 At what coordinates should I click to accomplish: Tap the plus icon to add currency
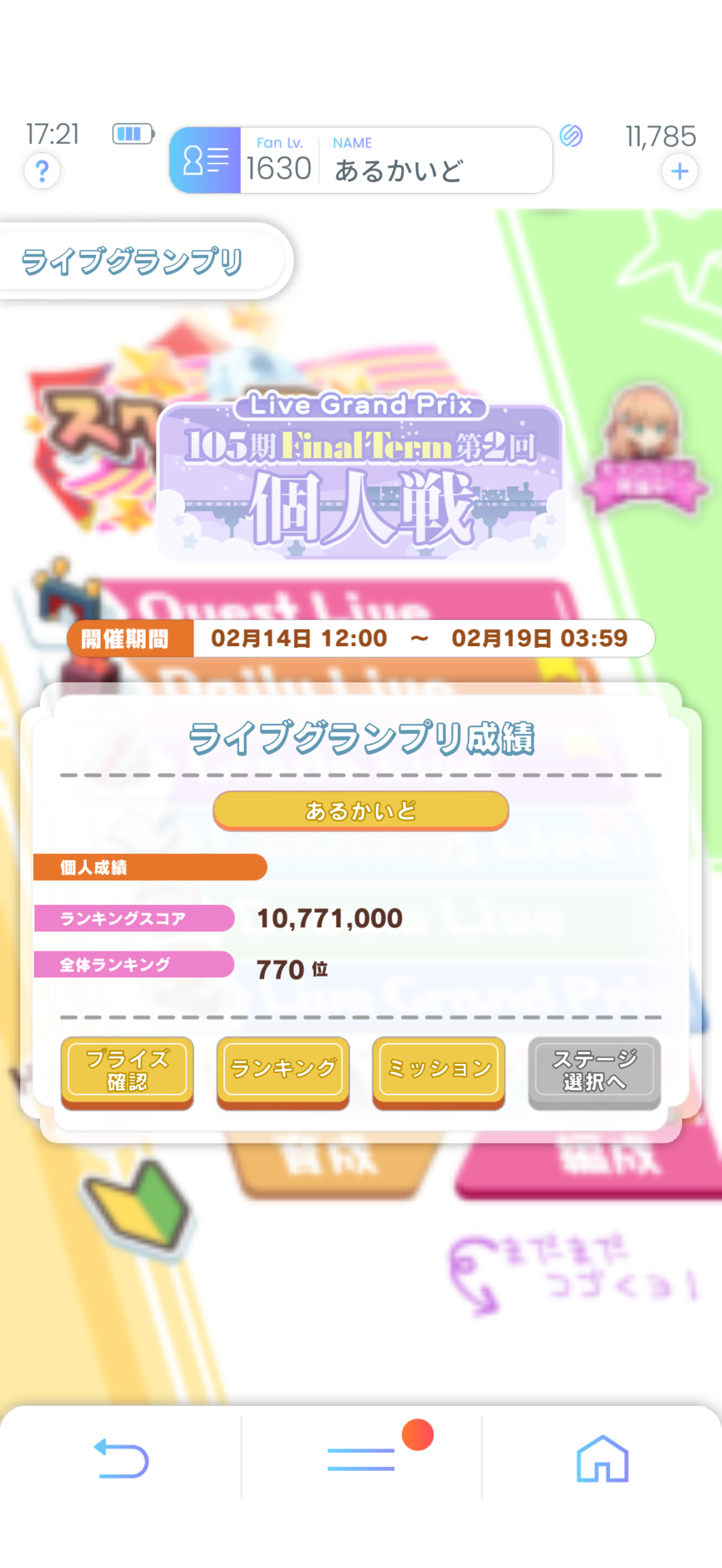[x=679, y=171]
